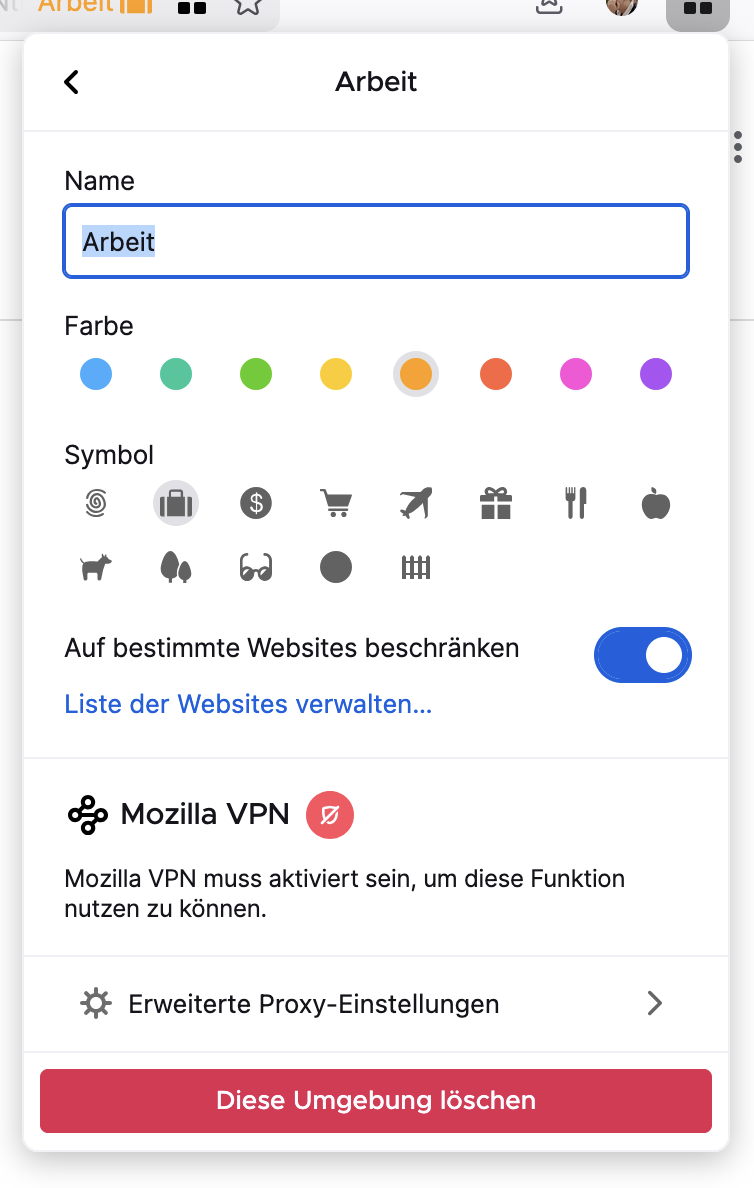Pick the pink color swatch
Image resolution: width=754 pixels, height=1188 pixels.
click(576, 375)
